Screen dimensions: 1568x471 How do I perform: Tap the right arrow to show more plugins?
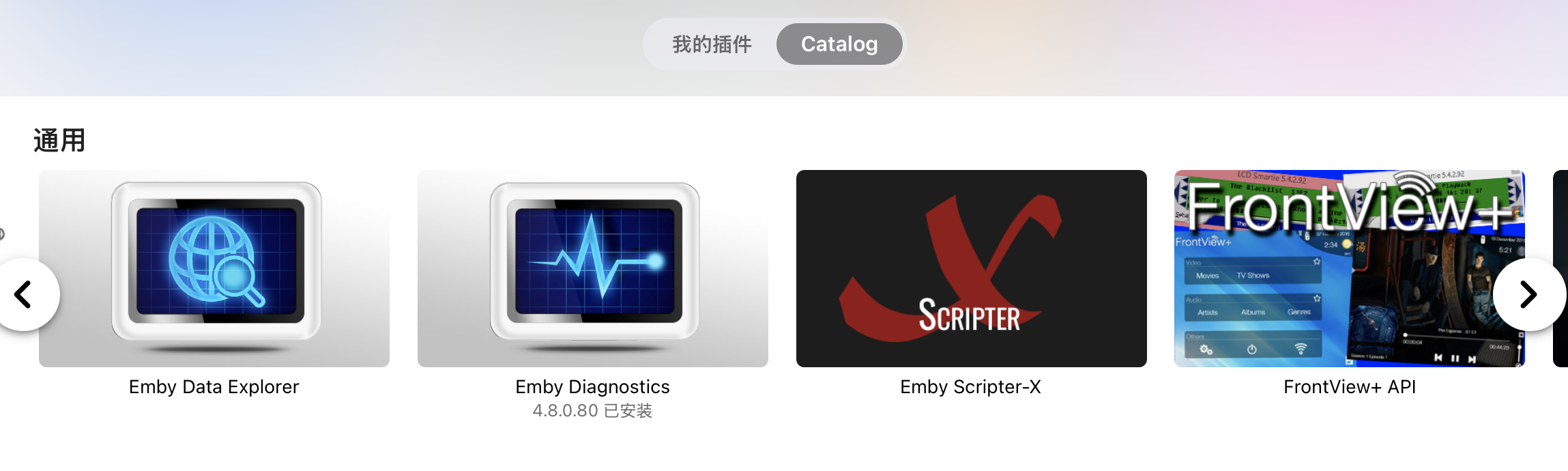pyautogui.click(x=1528, y=294)
